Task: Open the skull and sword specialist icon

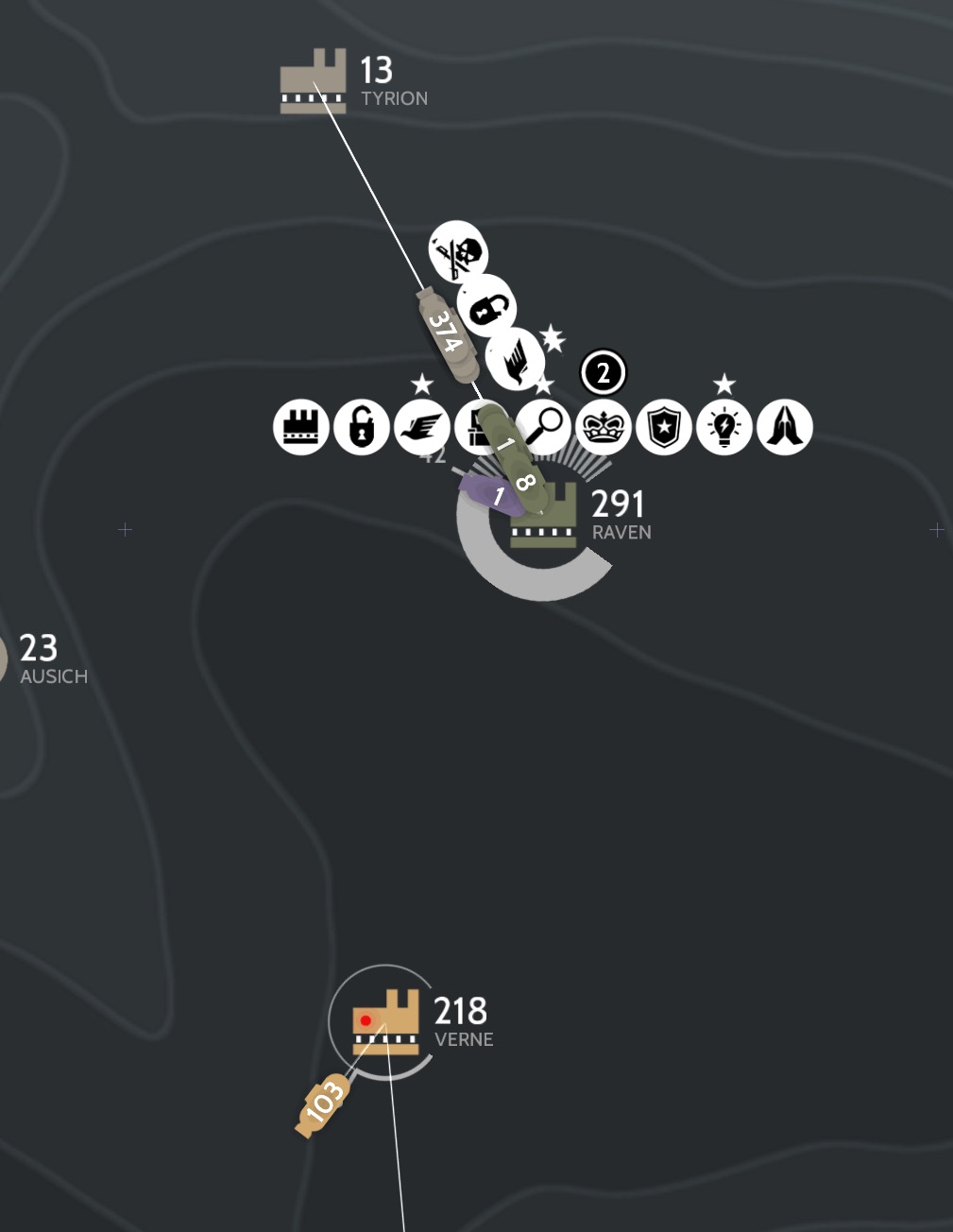Action: coord(457,250)
